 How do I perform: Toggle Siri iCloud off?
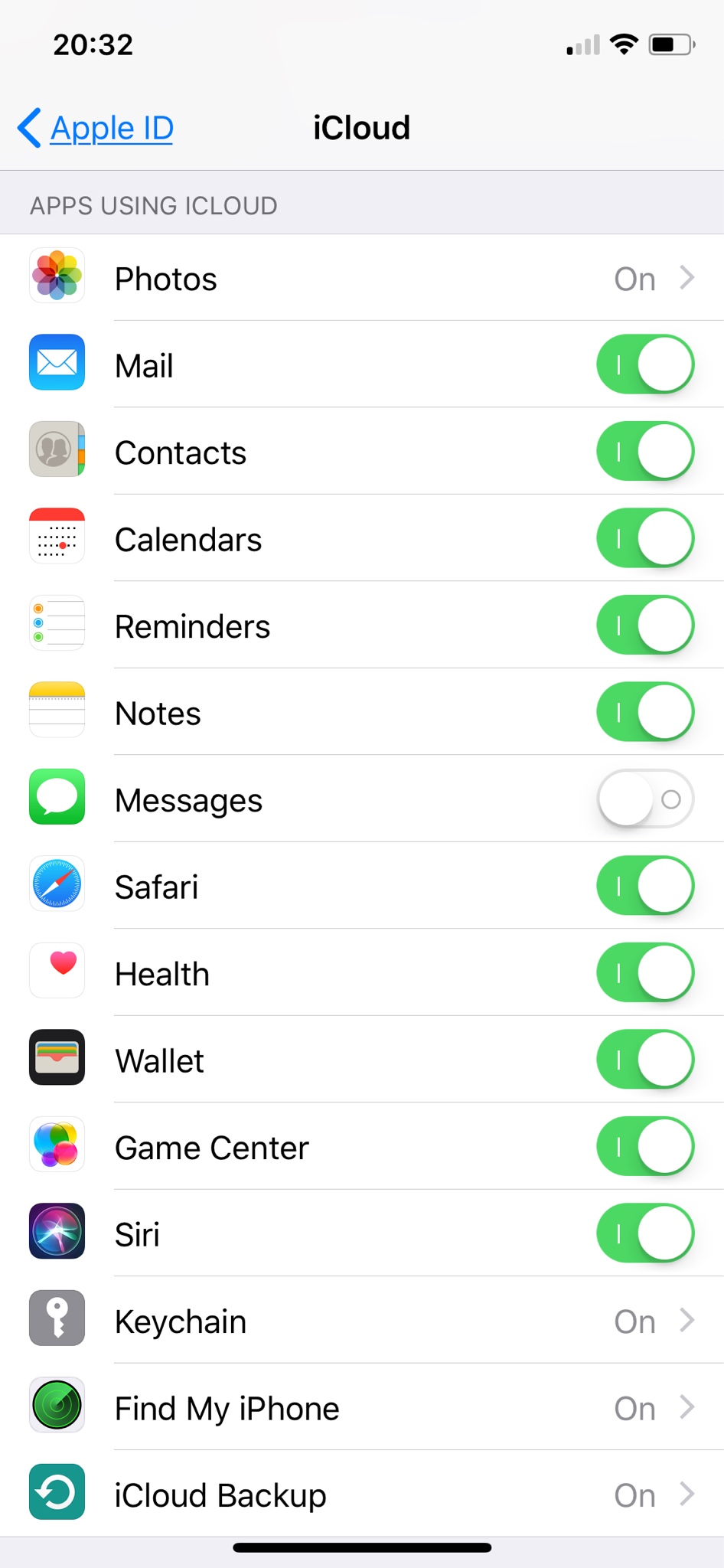645,1233
